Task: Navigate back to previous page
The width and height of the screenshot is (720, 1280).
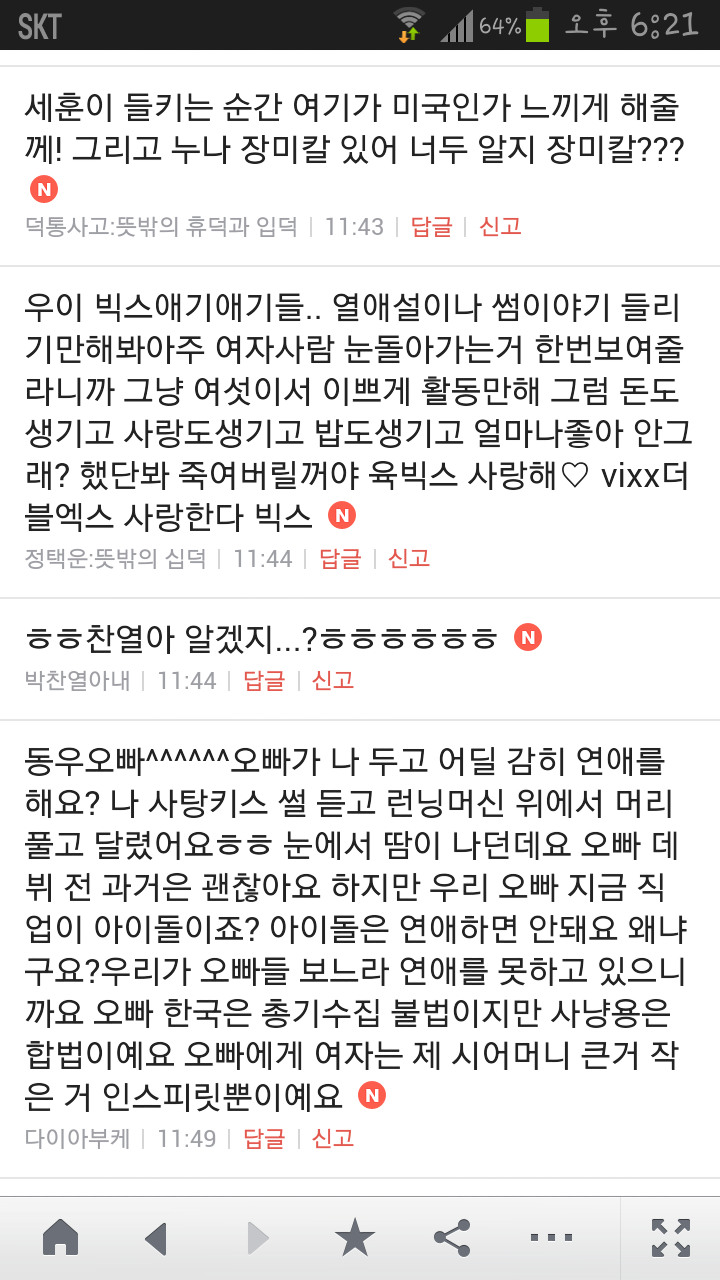Action: [156, 1238]
